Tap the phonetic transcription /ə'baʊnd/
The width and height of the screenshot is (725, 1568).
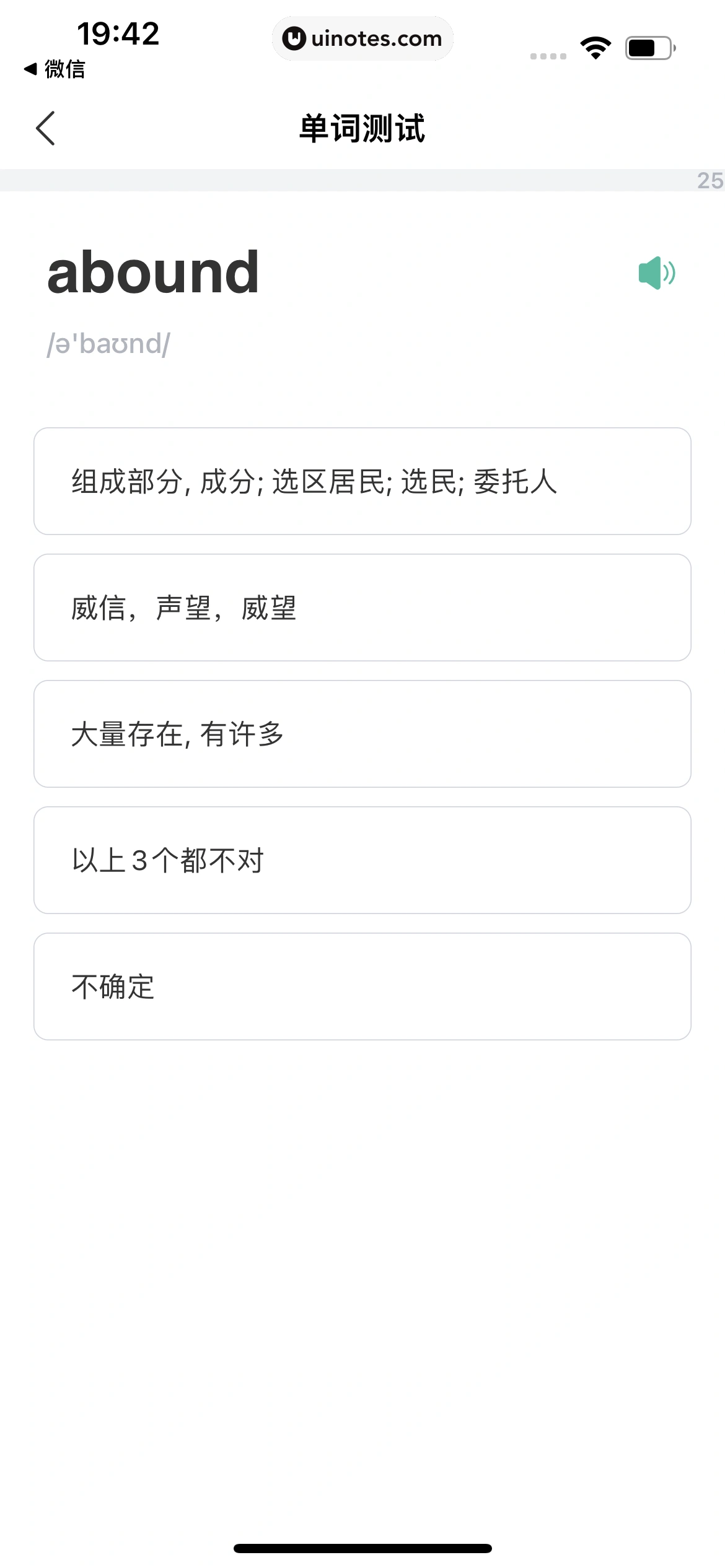[x=108, y=344]
